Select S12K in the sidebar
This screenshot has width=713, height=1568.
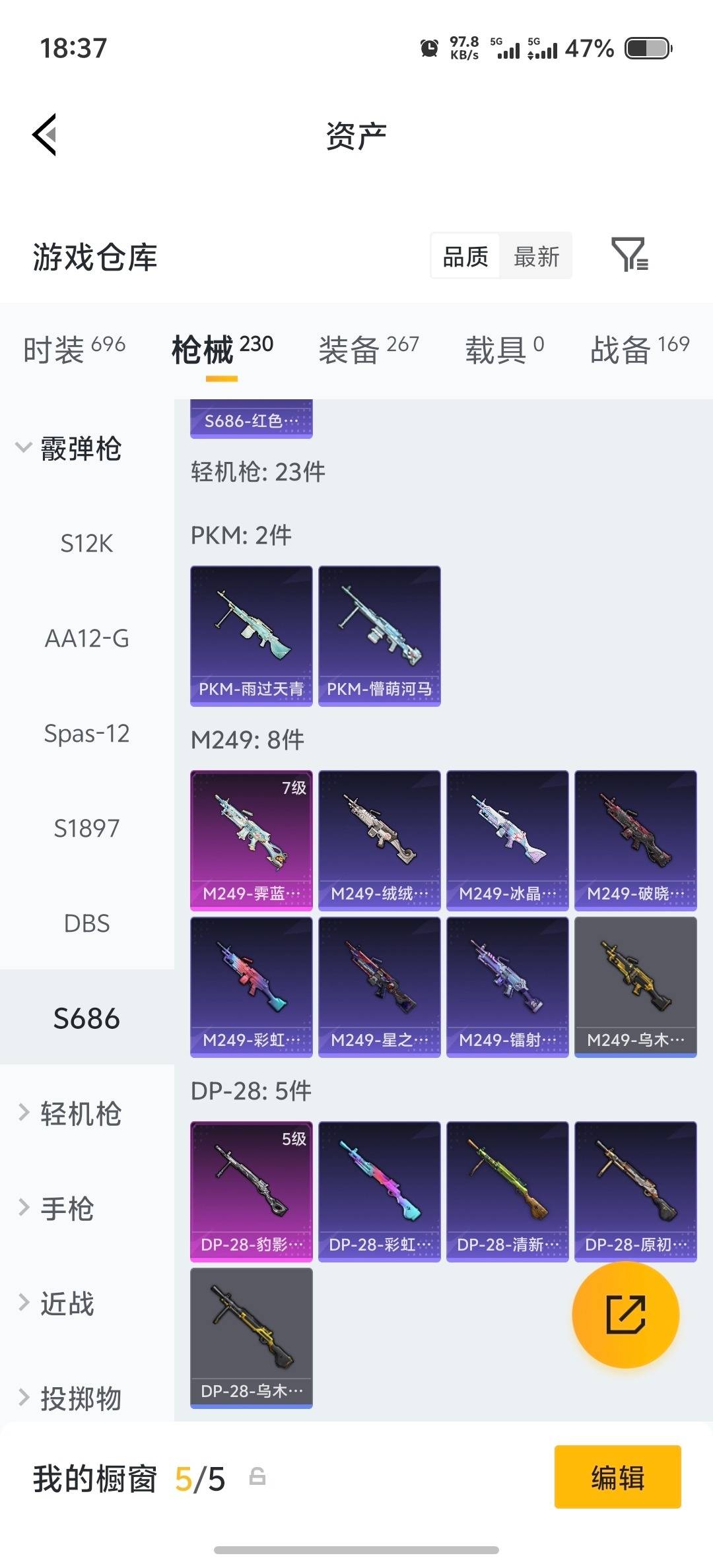pos(86,544)
